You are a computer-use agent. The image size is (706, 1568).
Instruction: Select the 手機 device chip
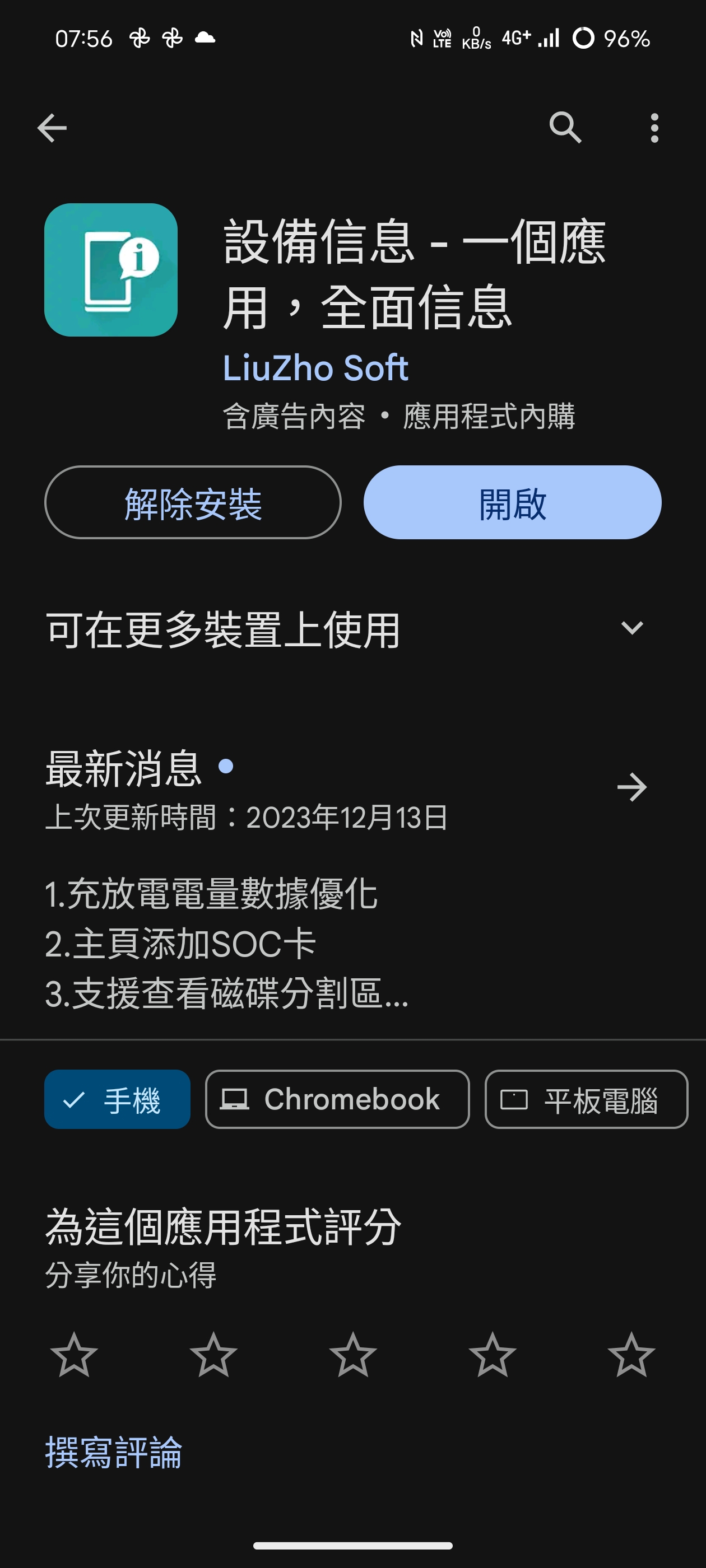point(118,1099)
